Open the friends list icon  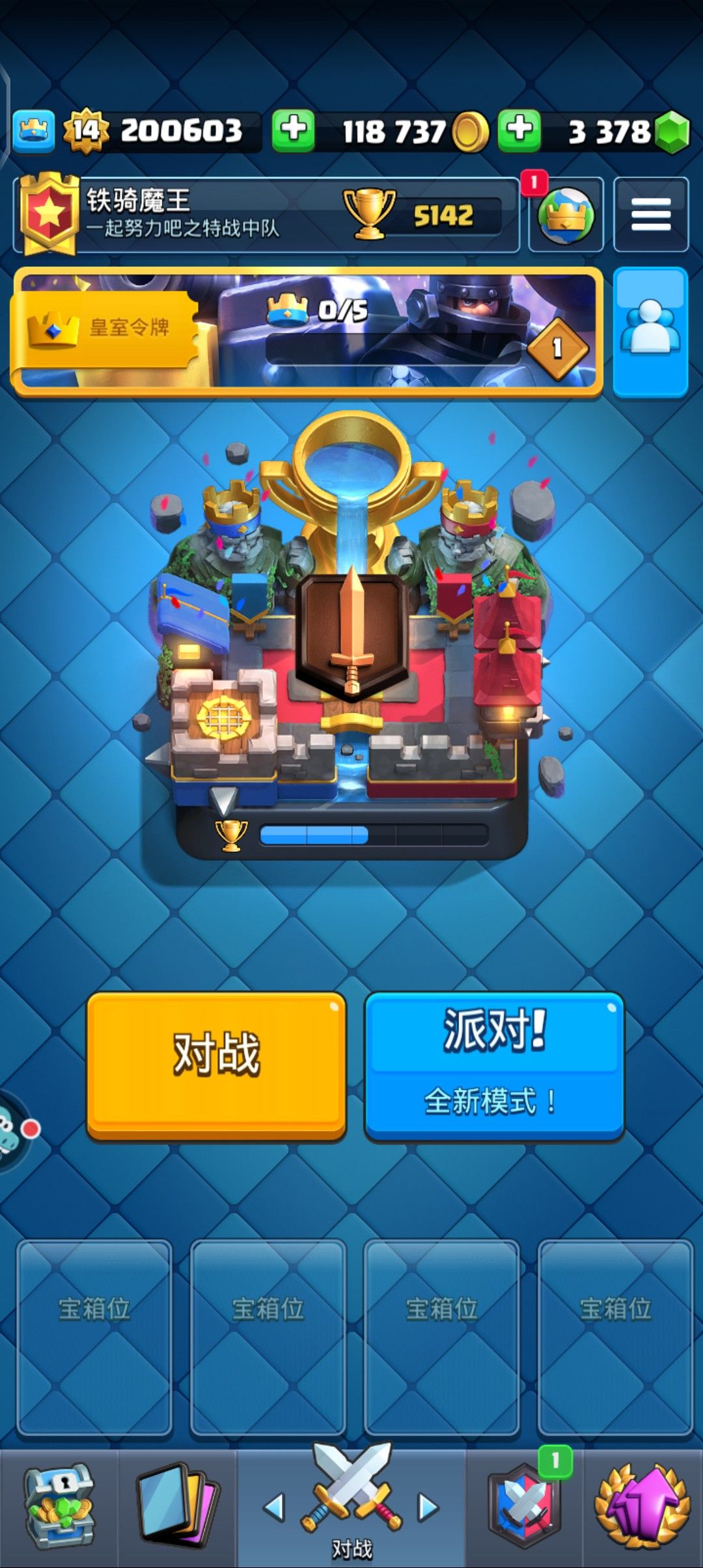coord(650,331)
